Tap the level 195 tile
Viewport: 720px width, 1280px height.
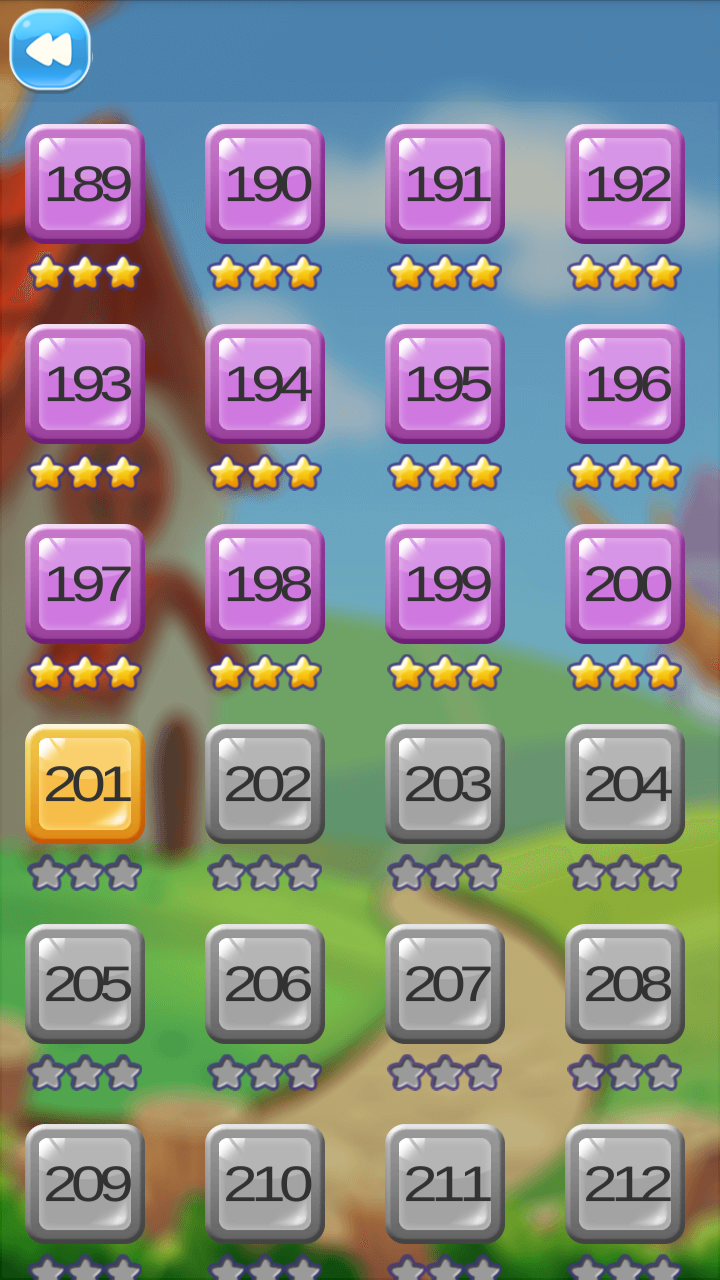click(445, 384)
